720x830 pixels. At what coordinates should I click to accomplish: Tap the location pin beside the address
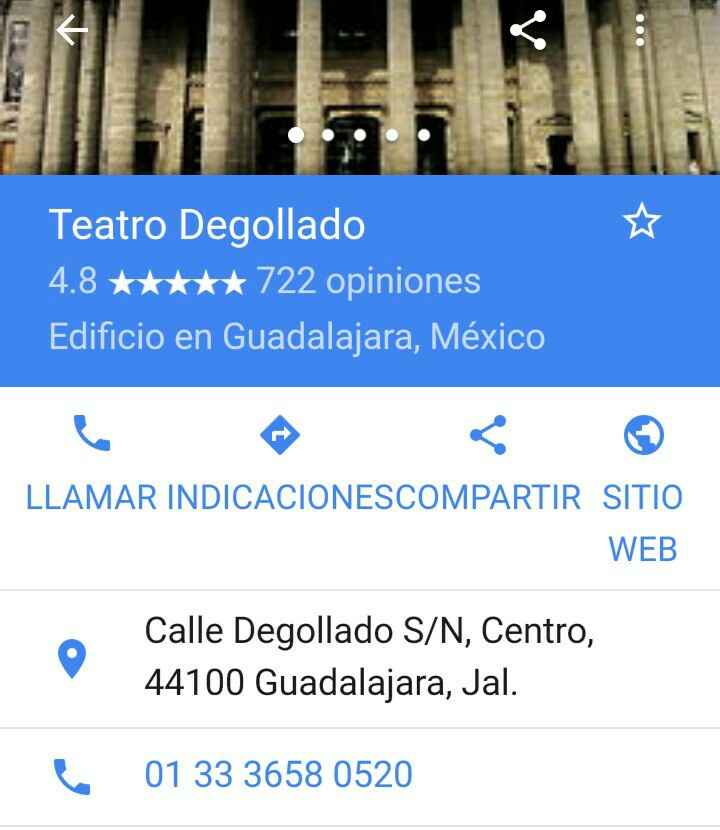coord(71,655)
